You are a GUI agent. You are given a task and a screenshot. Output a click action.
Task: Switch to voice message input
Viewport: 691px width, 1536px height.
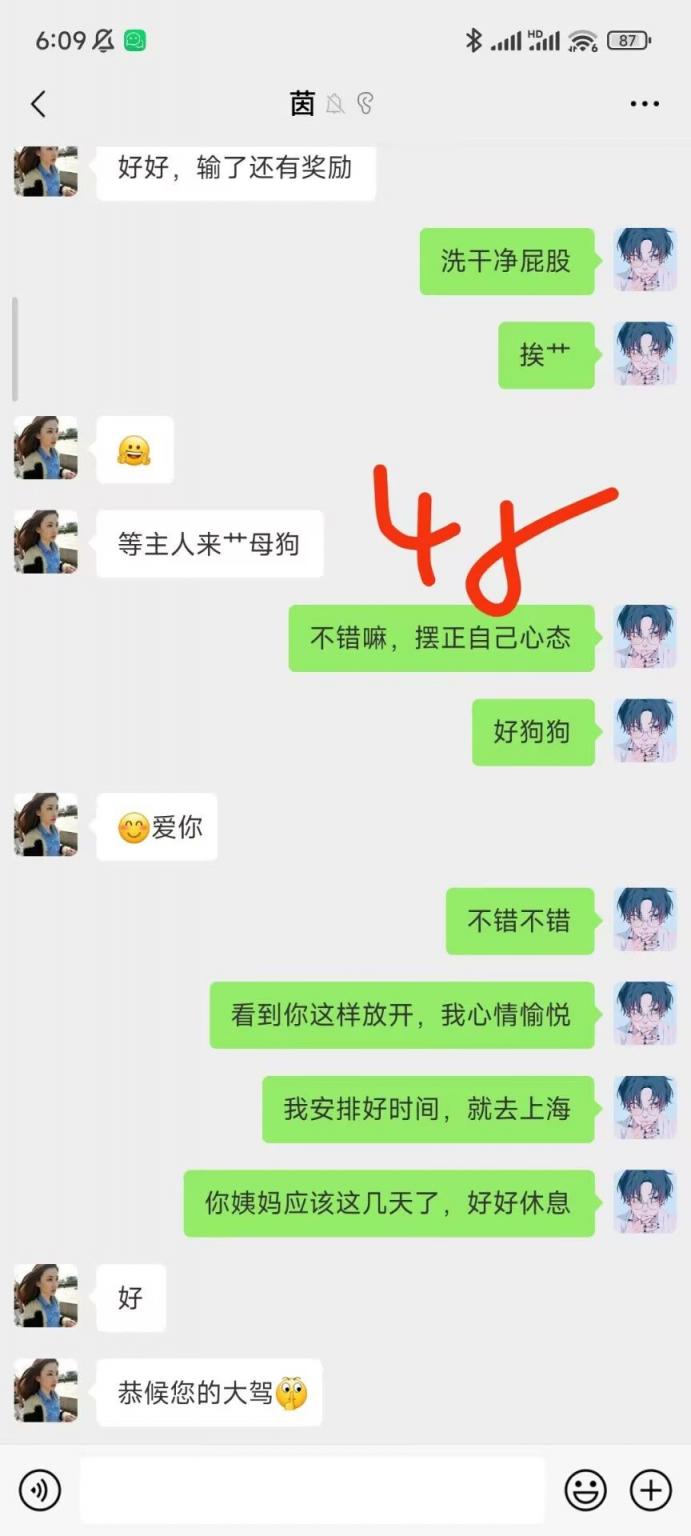coord(40,1490)
